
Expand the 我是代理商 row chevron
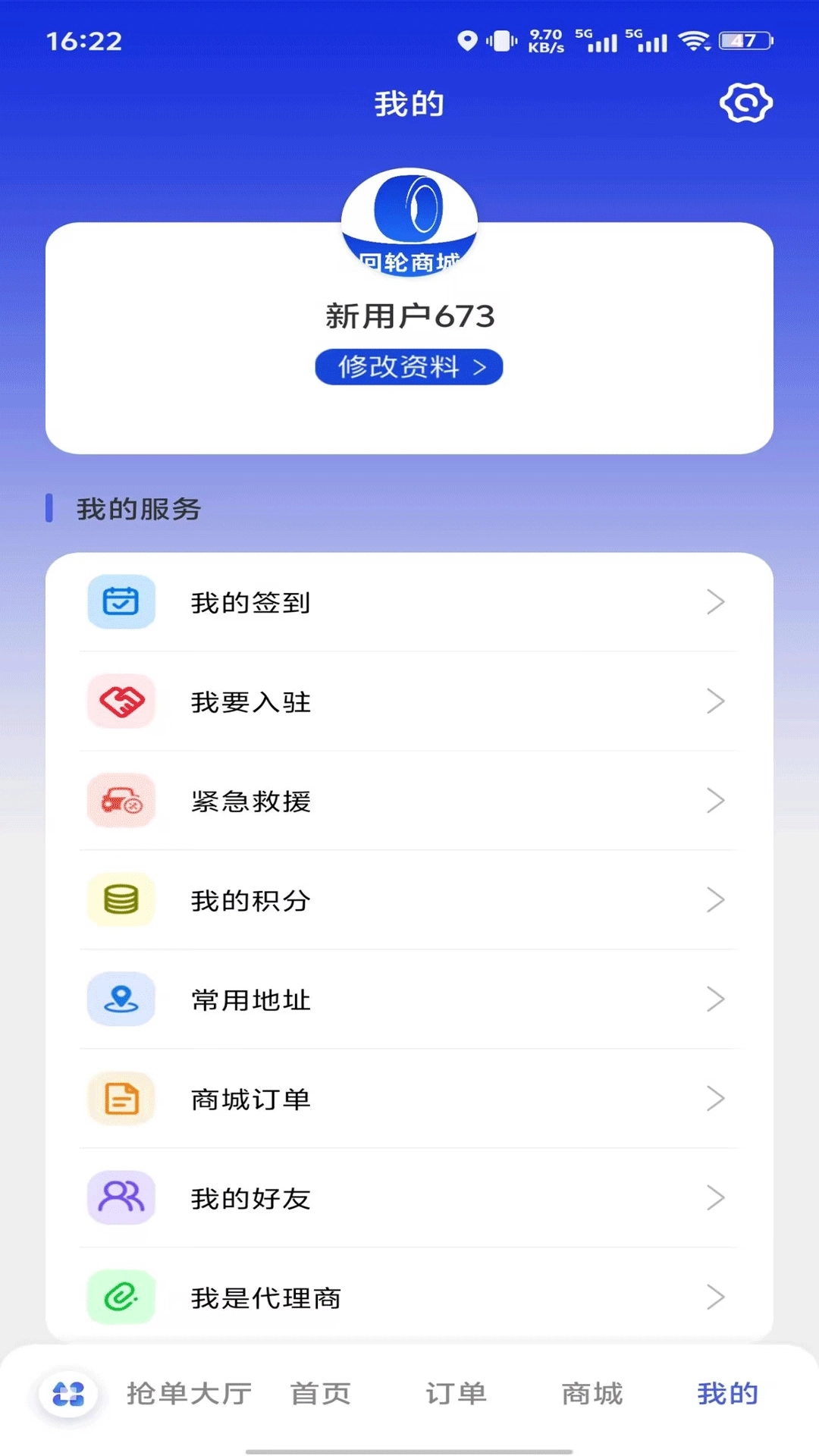pos(716,1298)
